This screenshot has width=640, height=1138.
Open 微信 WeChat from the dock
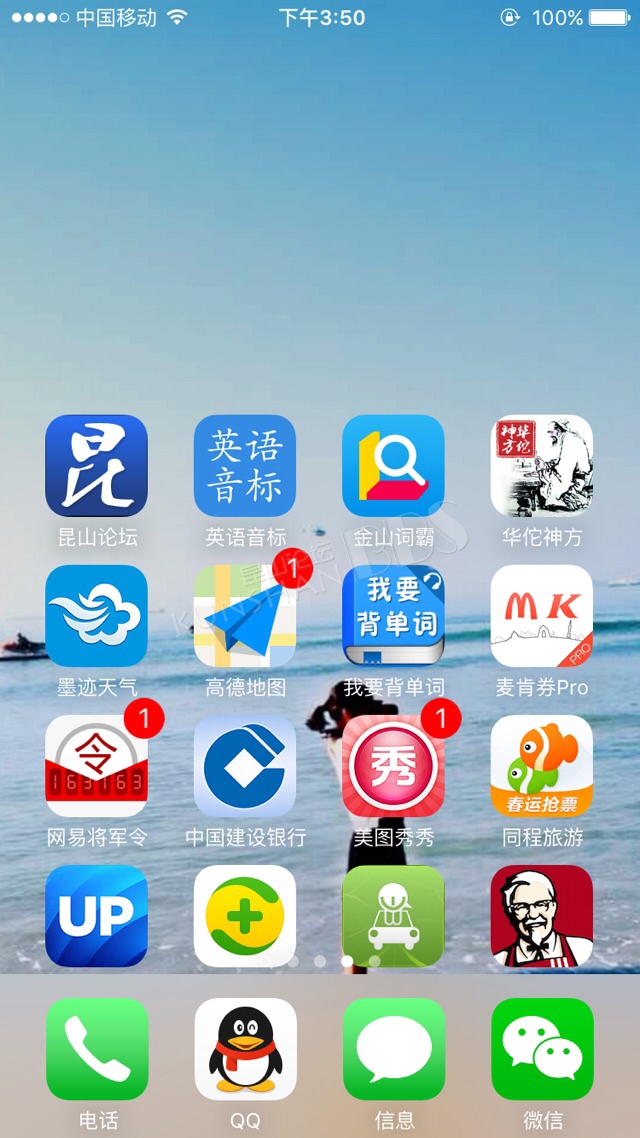[x=542, y=1049]
